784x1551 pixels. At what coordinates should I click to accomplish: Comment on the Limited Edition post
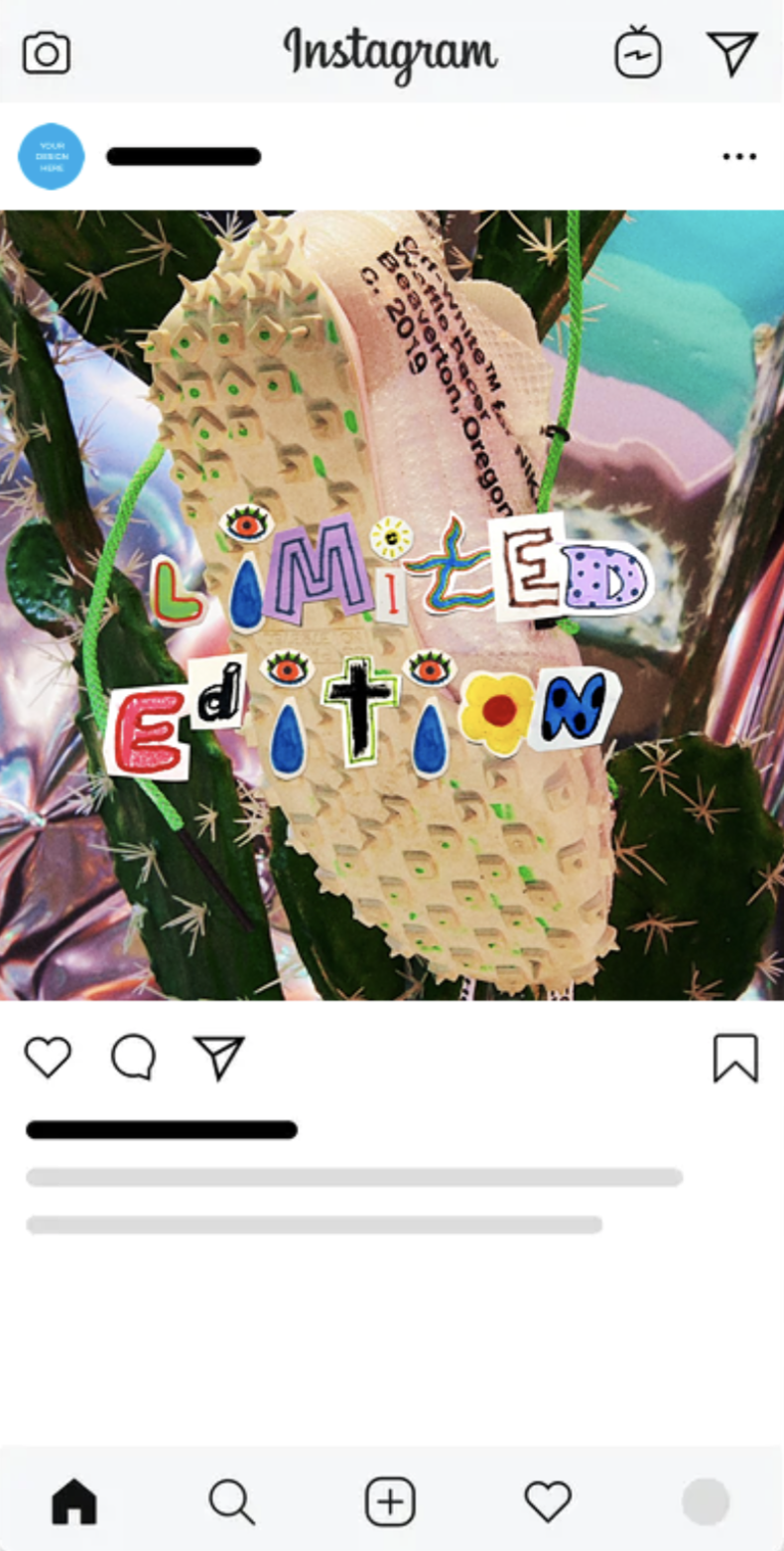click(133, 1057)
